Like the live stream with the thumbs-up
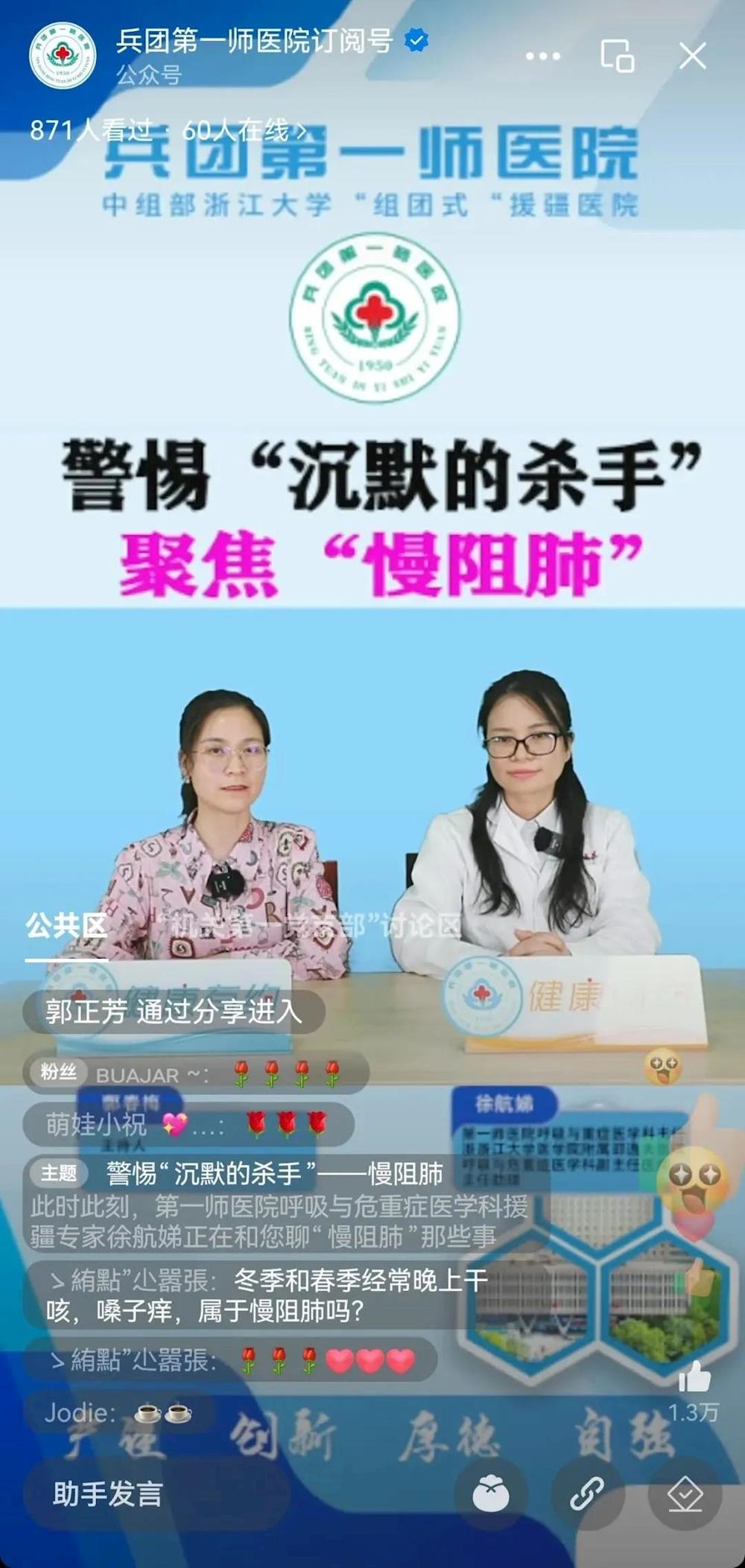 click(x=694, y=1377)
